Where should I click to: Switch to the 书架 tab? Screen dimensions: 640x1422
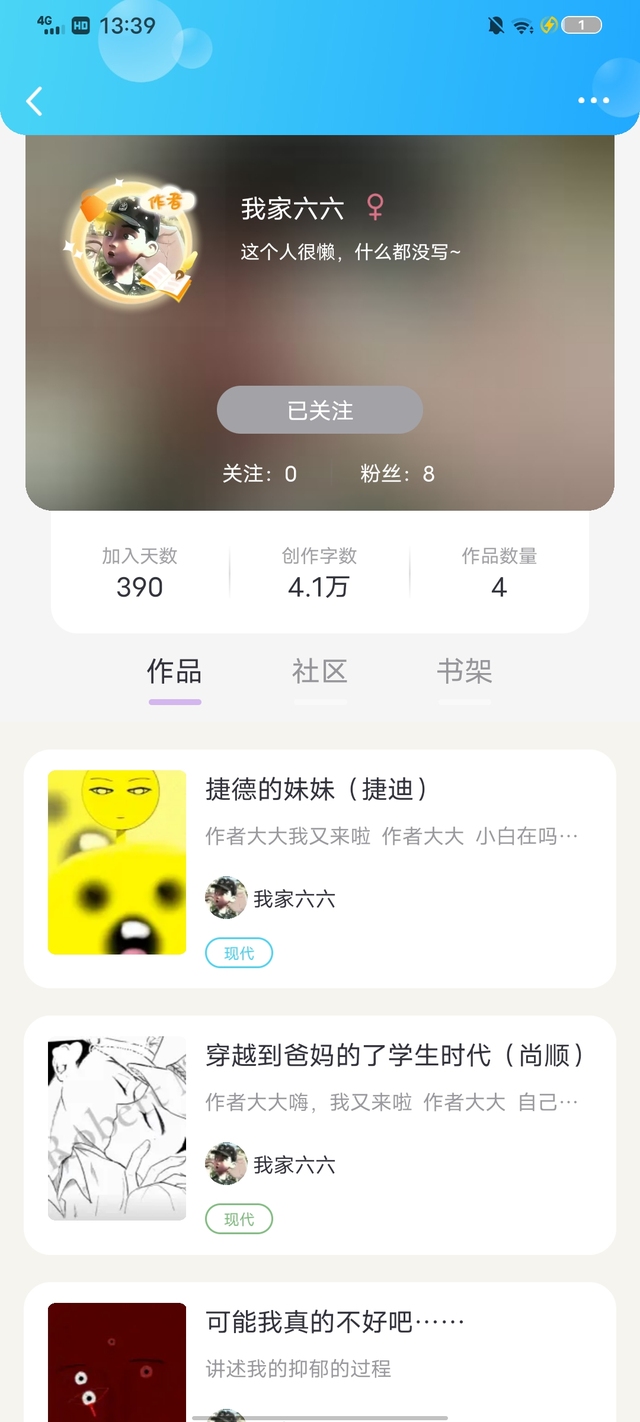pos(464,672)
